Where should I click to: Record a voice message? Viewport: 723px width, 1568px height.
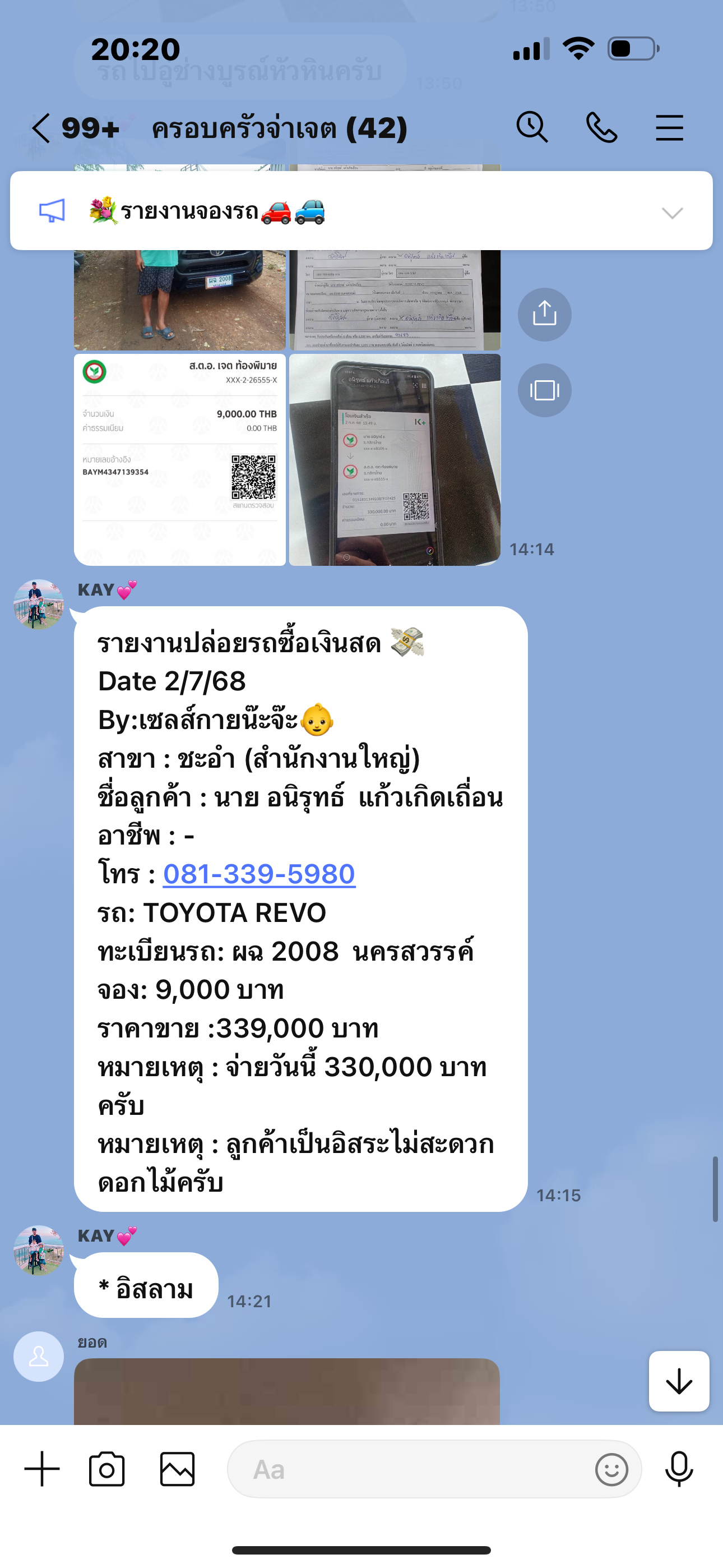point(679,1469)
